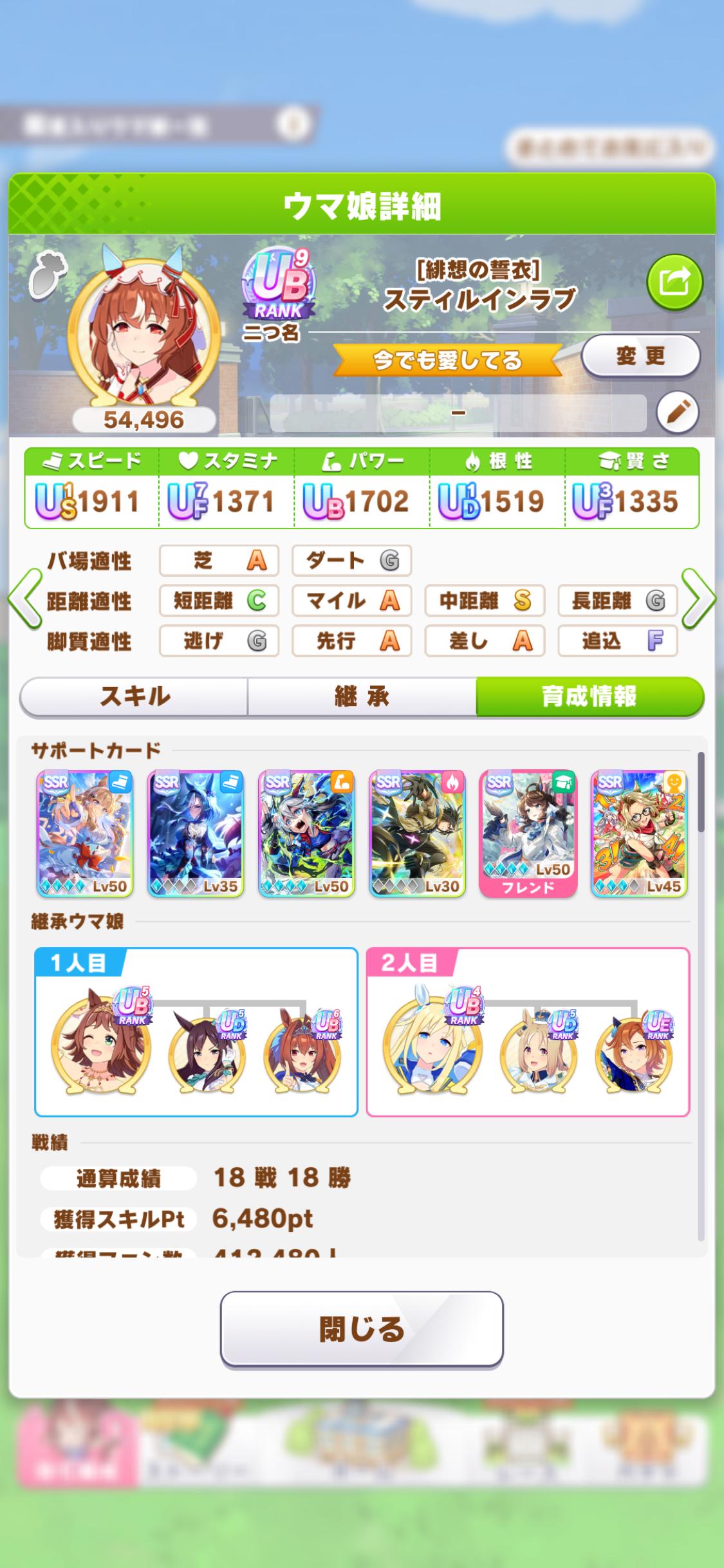The image size is (724, 1568).
Task: Tap the 変更 button for the title
Action: [640, 356]
